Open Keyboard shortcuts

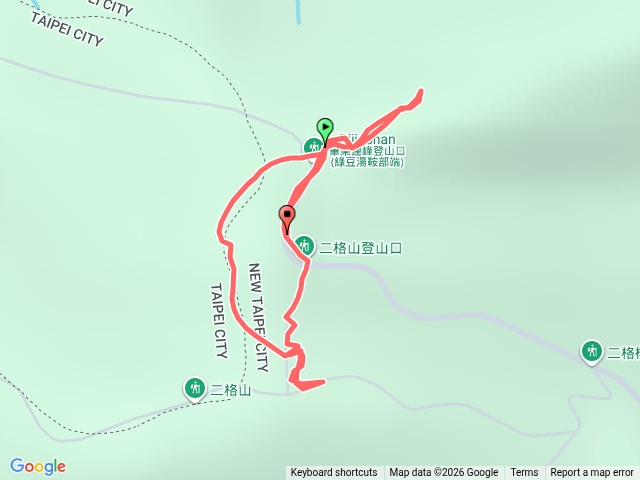[334, 473]
